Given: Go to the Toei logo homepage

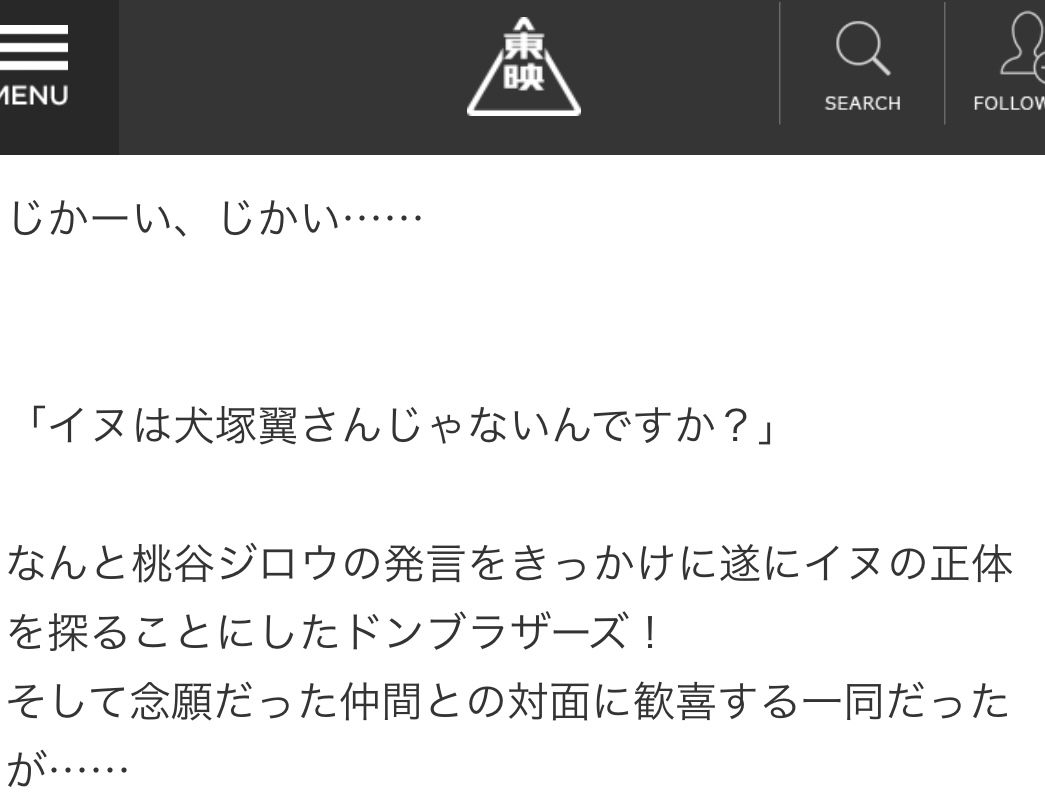Looking at the screenshot, I should pyautogui.click(x=523, y=68).
